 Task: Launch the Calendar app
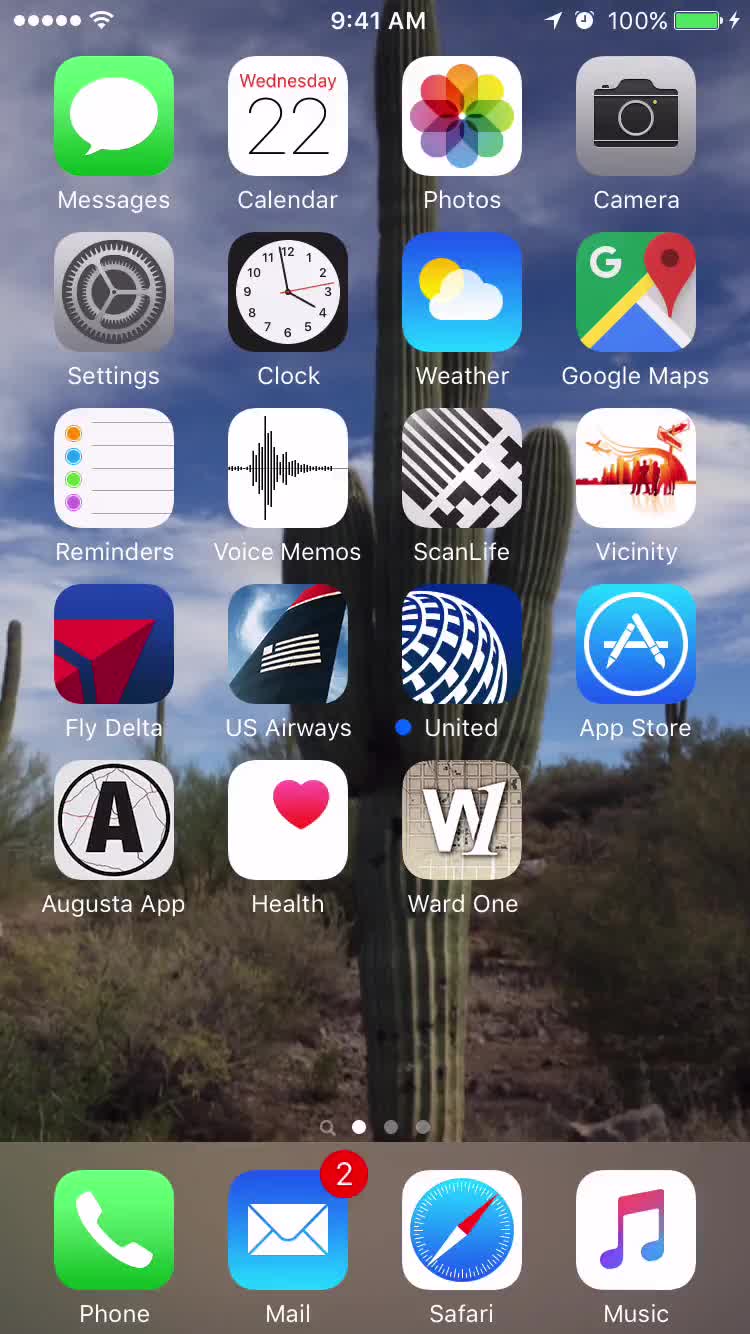pos(288,117)
